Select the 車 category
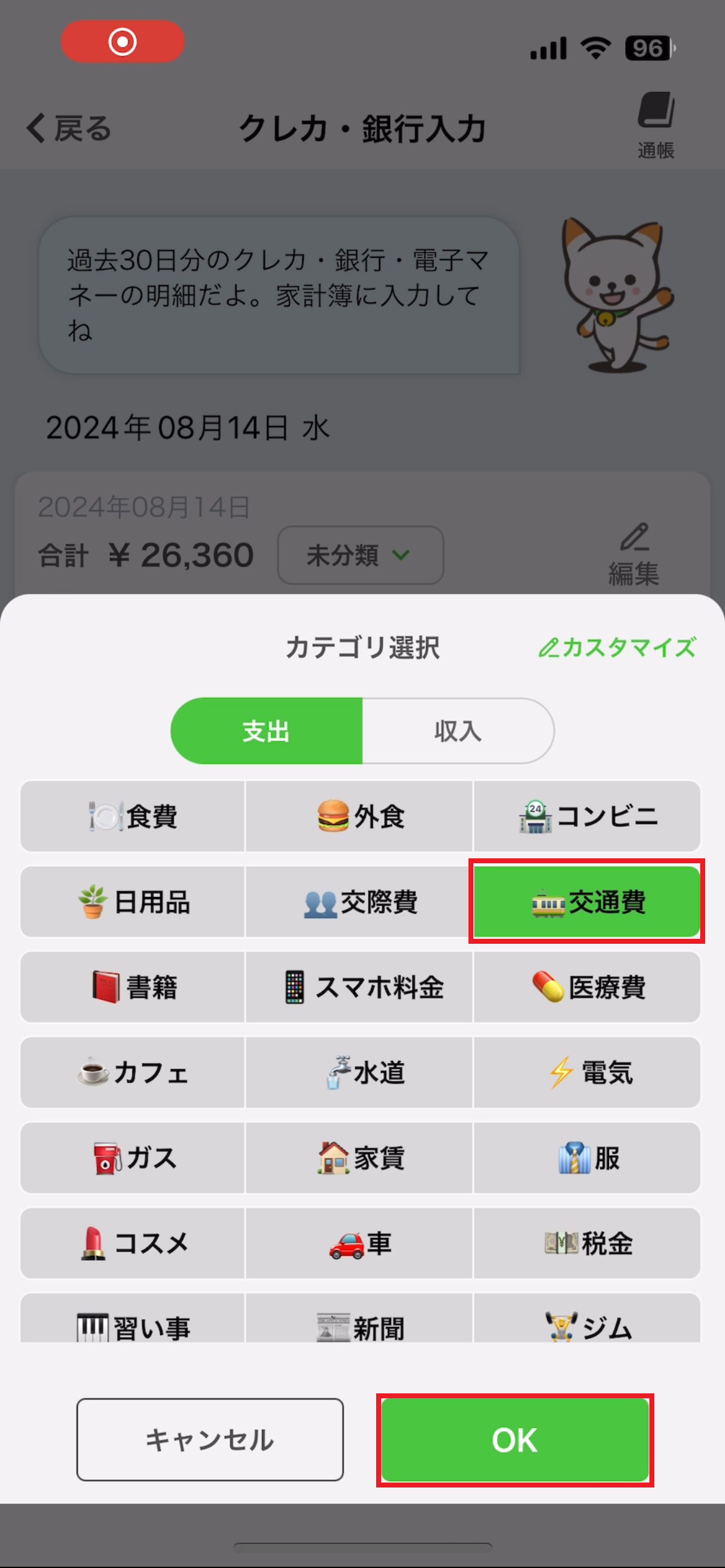Screen dimensions: 725x1568 359,1244
